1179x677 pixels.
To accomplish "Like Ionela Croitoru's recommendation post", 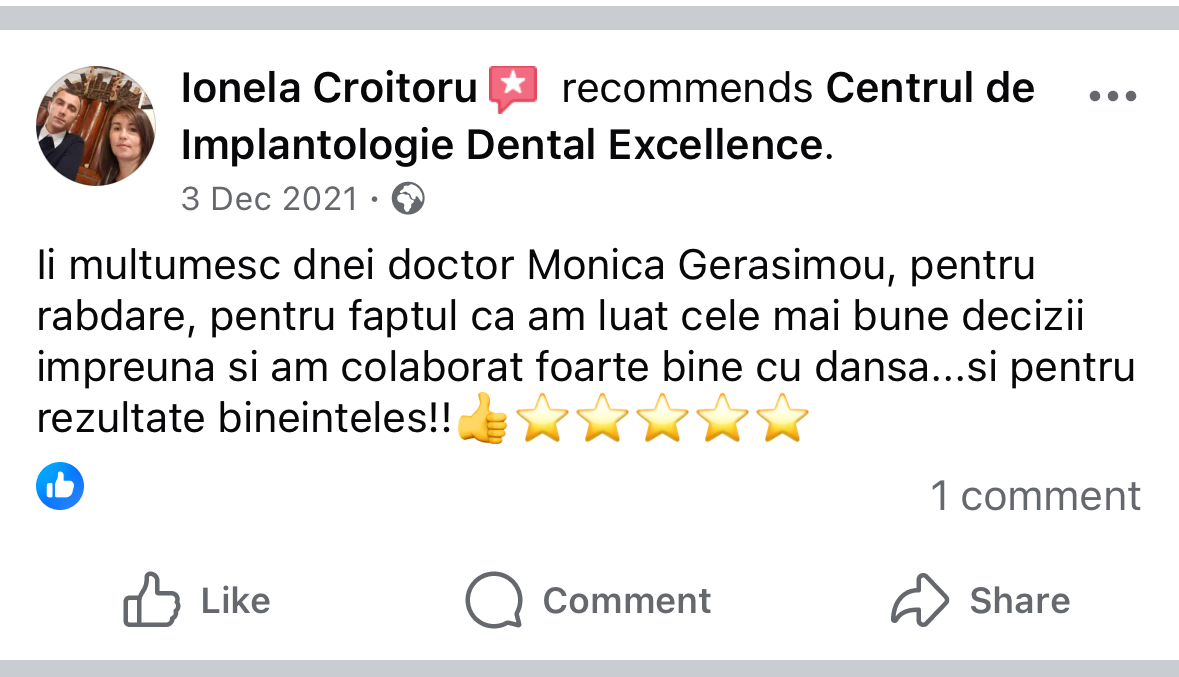I will point(197,600).
